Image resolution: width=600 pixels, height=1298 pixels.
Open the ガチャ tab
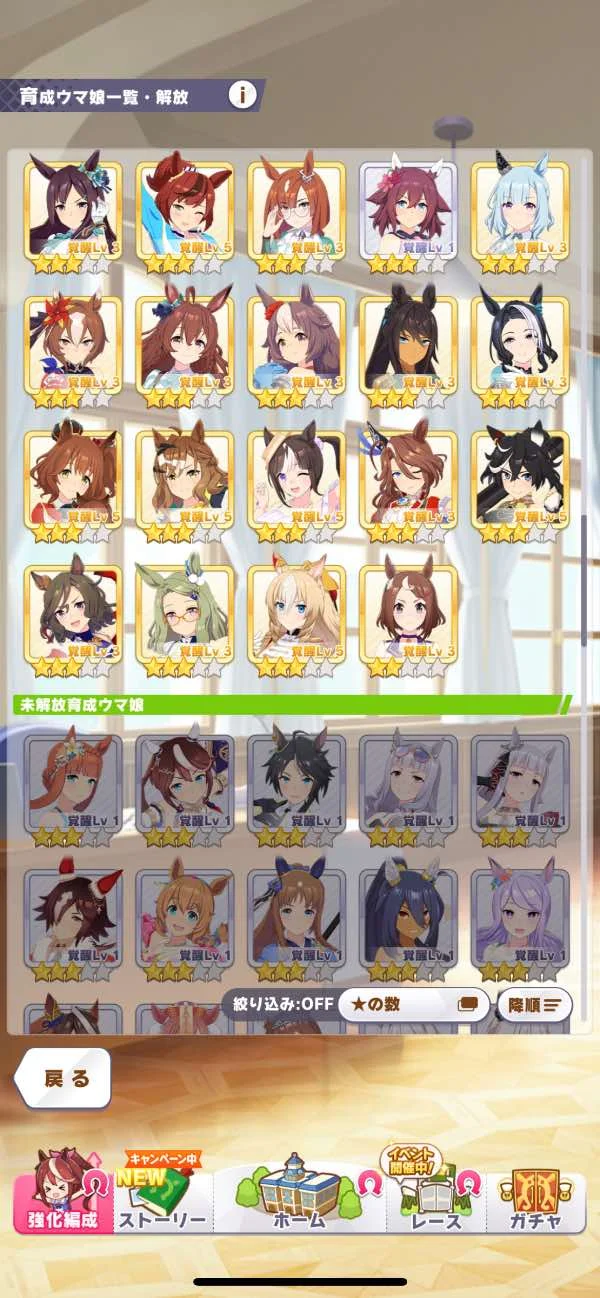[x=536, y=1202]
